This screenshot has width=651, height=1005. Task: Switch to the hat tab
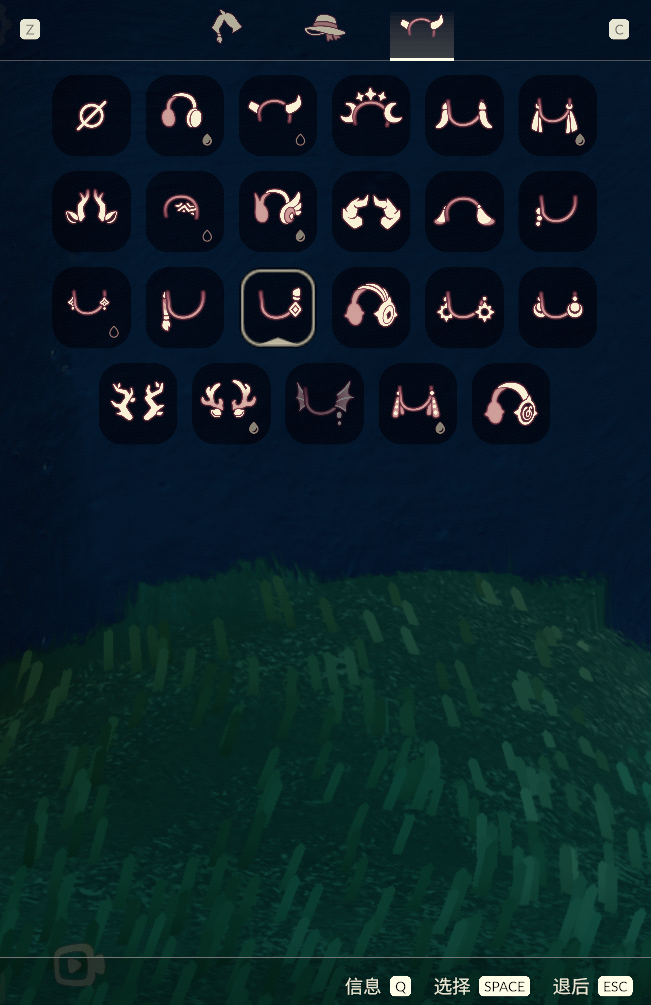tap(325, 28)
